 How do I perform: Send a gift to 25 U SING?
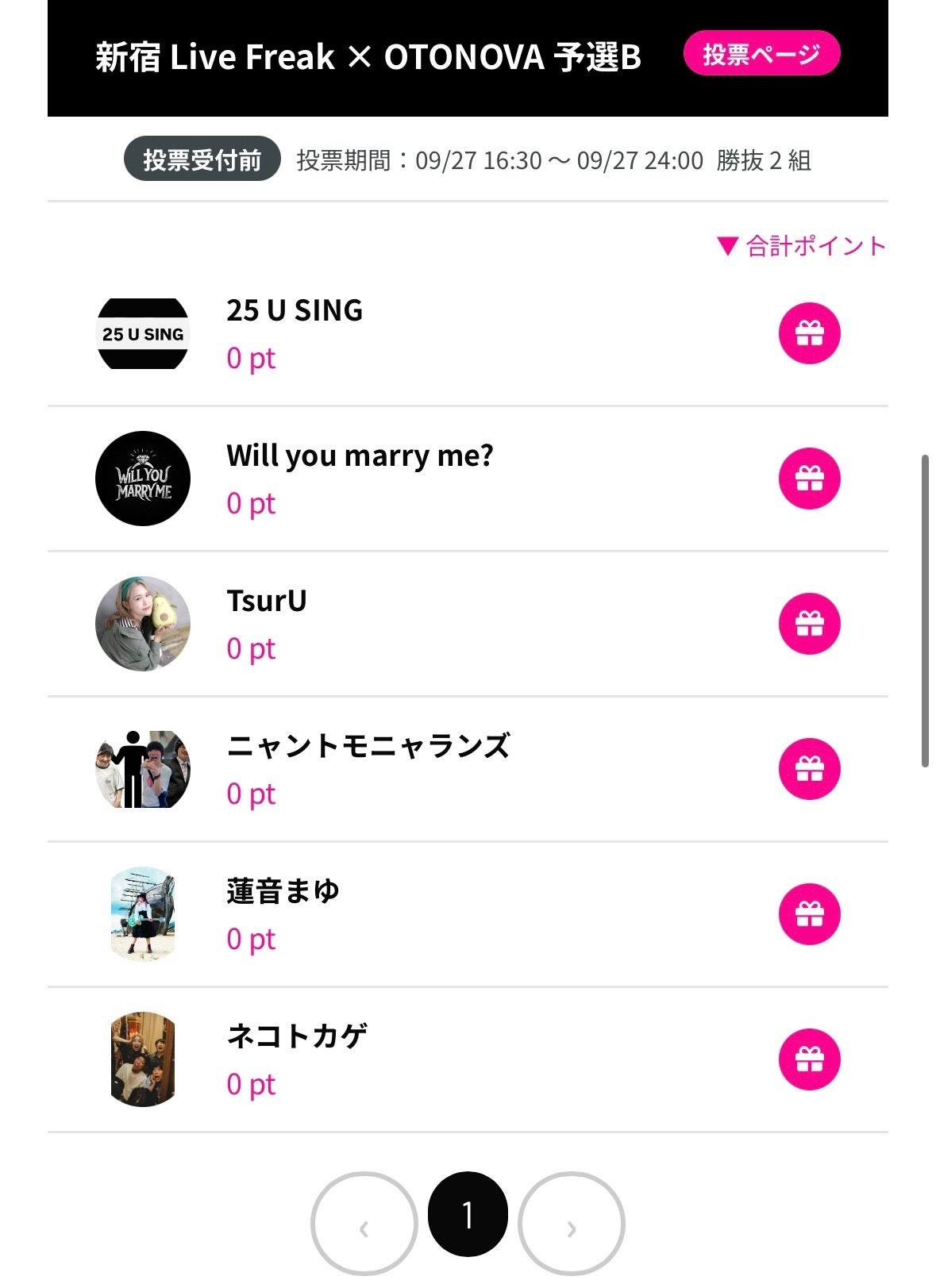coord(808,333)
